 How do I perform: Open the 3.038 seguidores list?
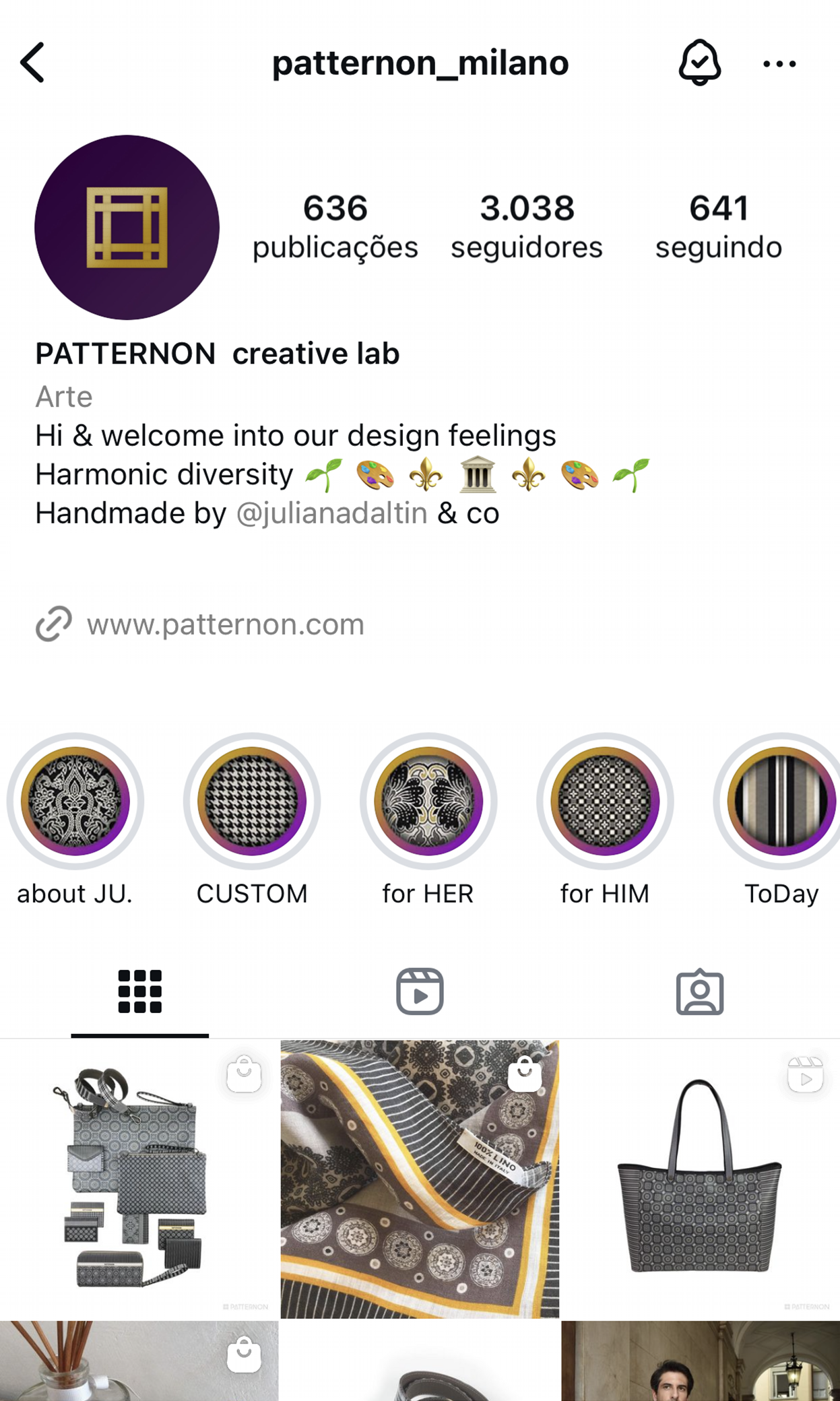tap(527, 227)
